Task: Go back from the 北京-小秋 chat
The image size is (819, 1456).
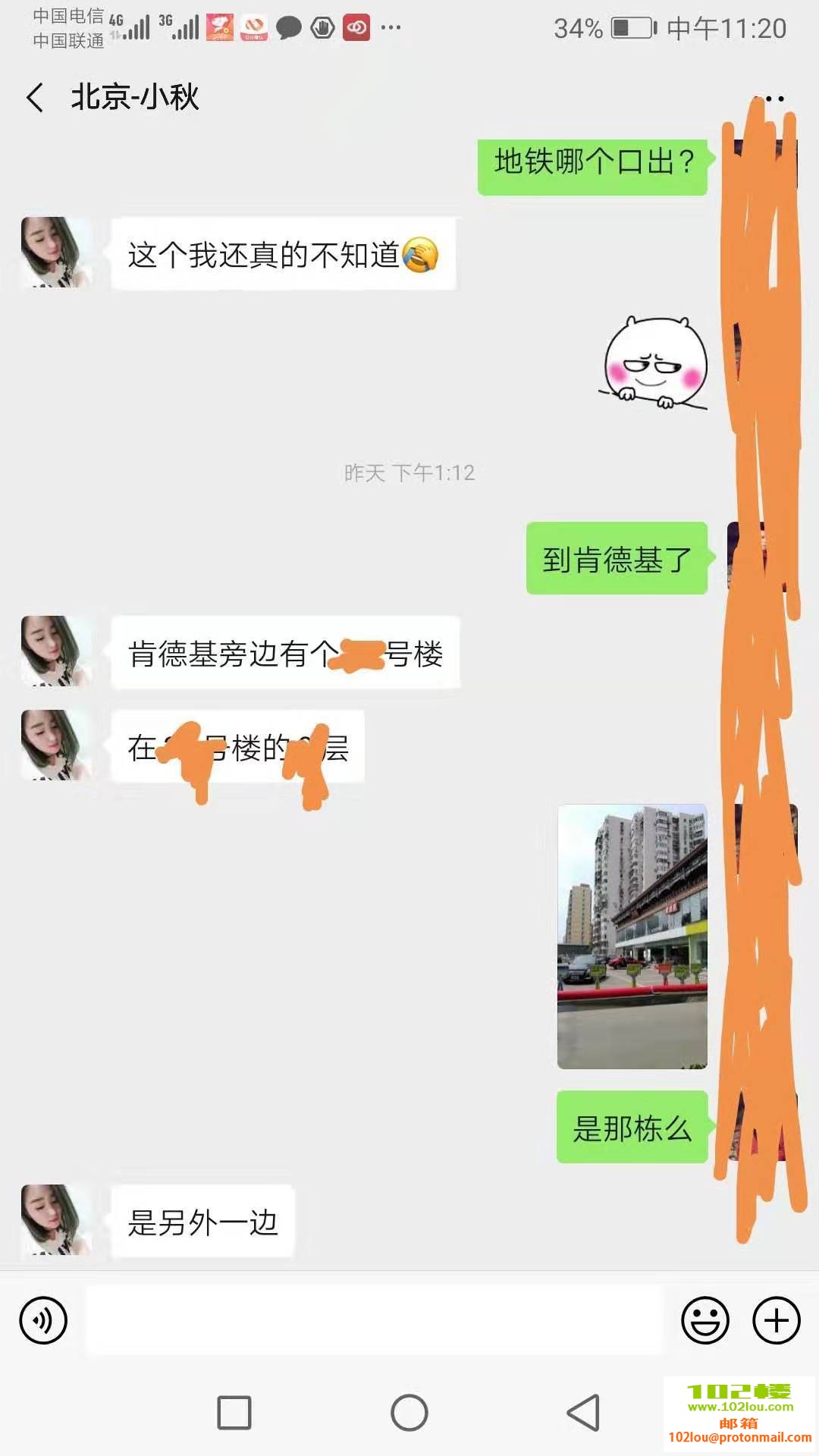Action: coord(35,98)
